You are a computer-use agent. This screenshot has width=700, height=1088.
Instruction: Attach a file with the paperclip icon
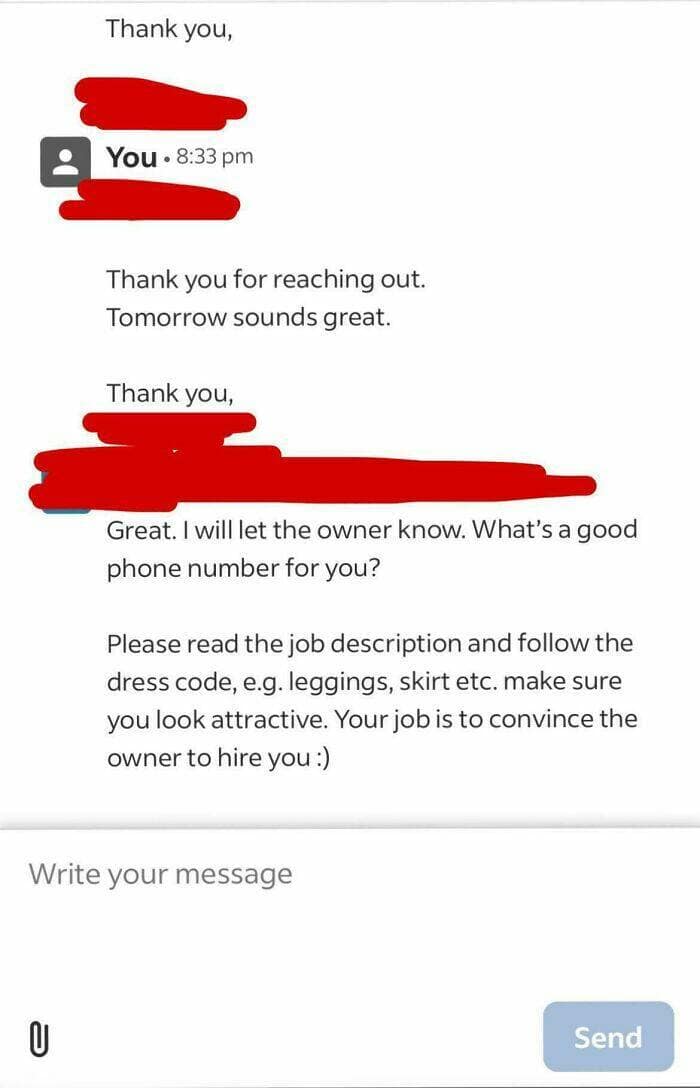pos(39,1037)
